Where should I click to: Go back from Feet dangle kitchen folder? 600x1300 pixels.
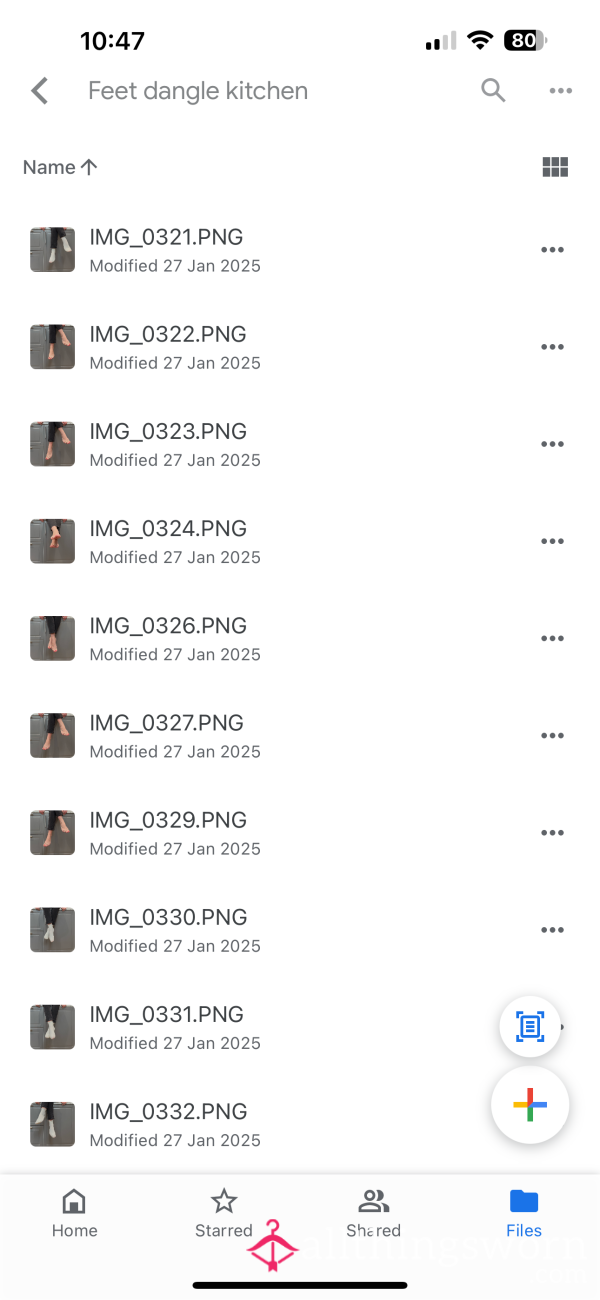pyautogui.click(x=40, y=91)
